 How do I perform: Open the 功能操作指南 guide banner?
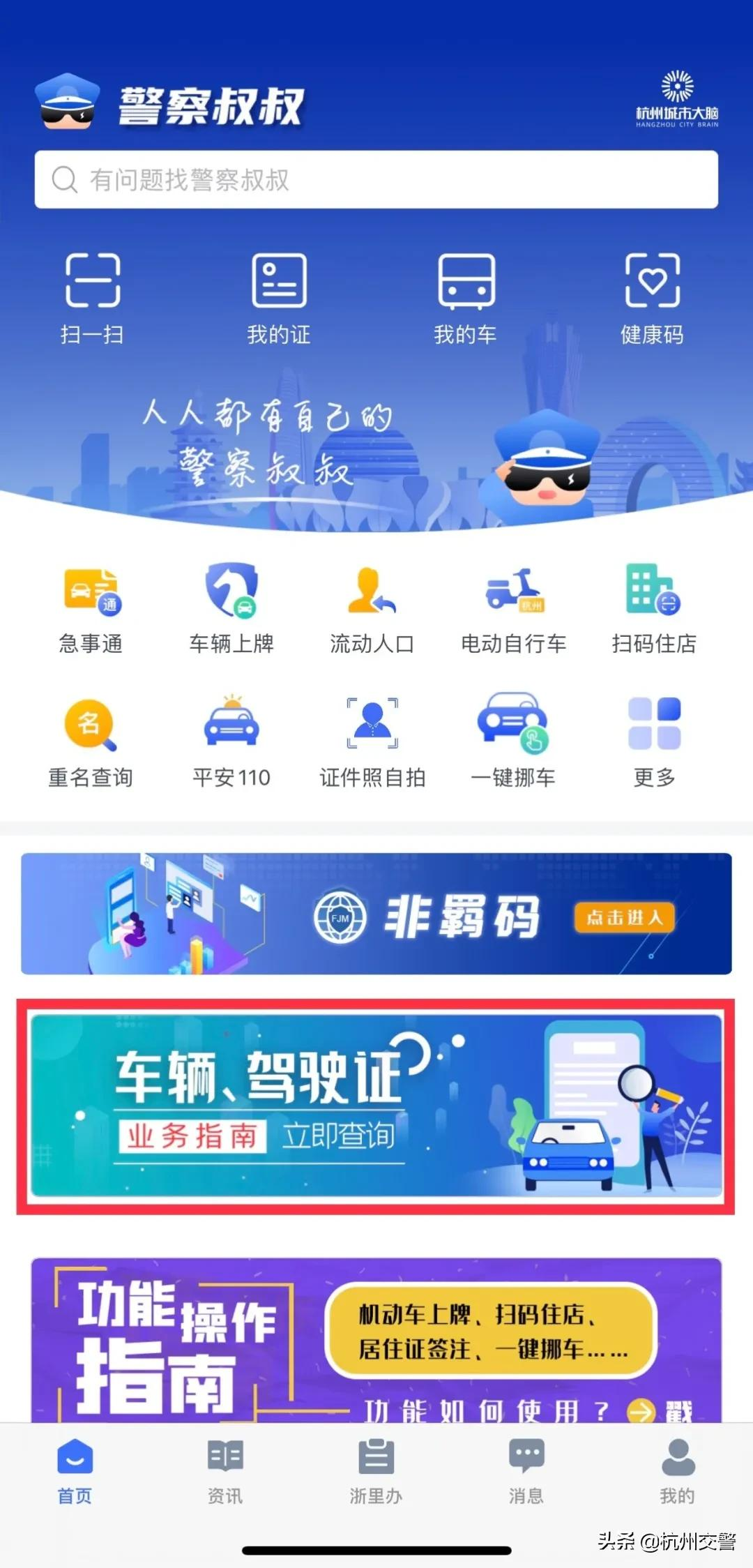click(376, 1346)
